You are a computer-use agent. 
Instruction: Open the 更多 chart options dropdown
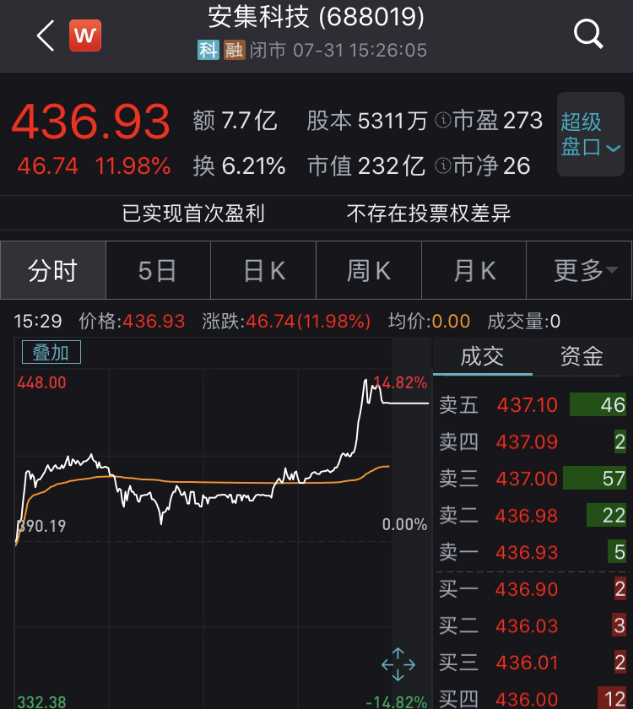(x=580, y=270)
